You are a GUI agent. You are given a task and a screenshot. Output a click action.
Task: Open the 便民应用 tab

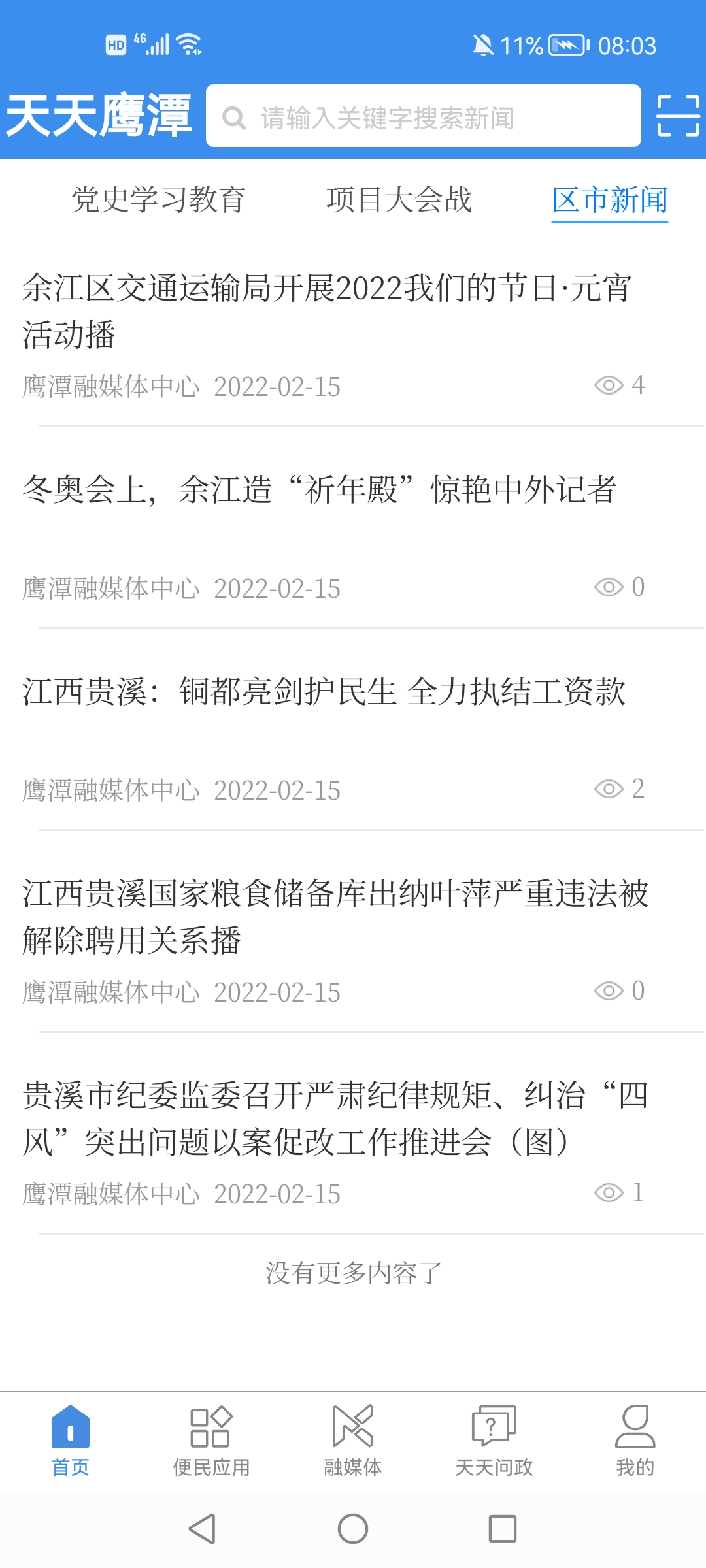(211, 1441)
